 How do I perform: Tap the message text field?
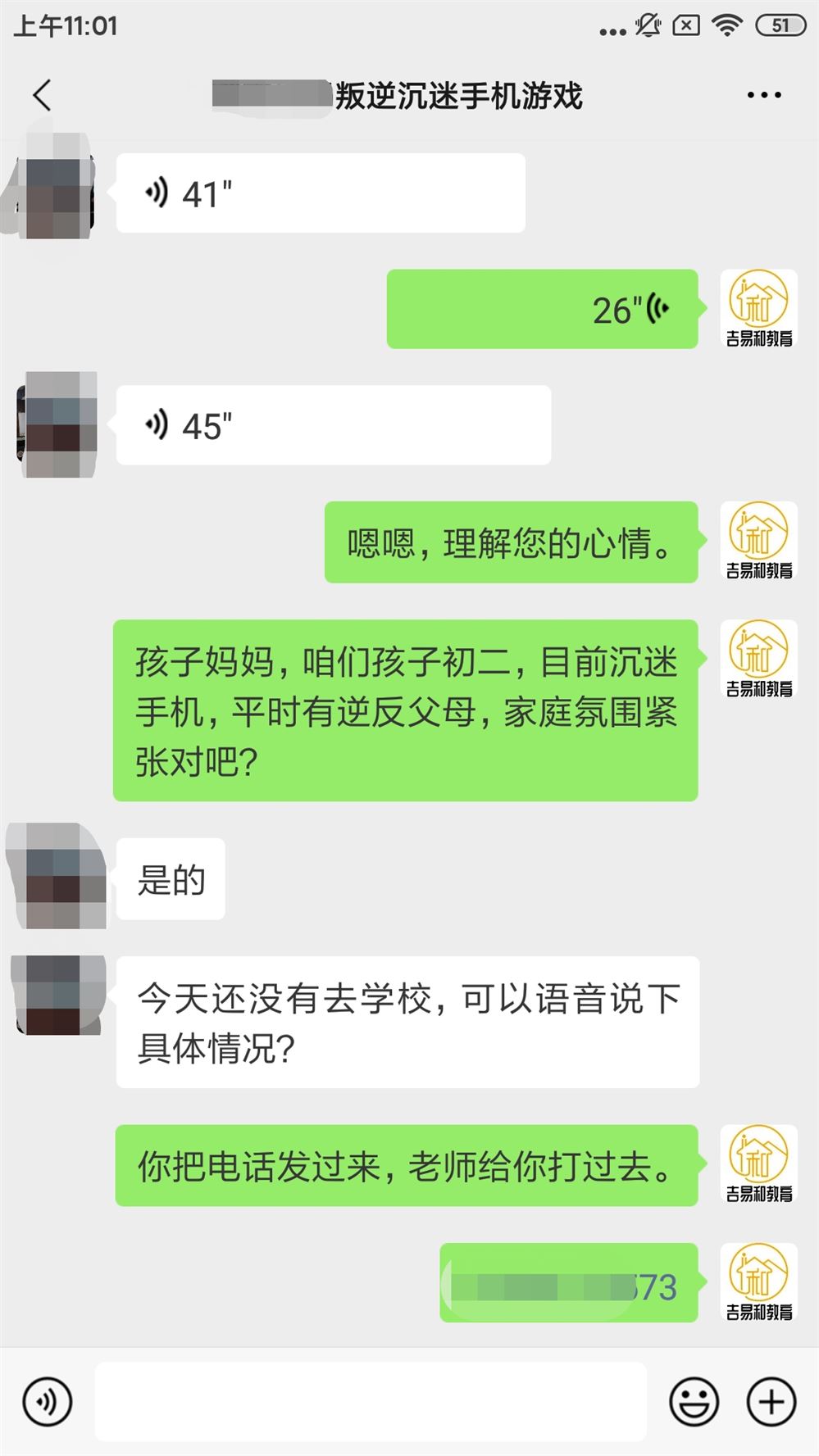tap(371, 1402)
